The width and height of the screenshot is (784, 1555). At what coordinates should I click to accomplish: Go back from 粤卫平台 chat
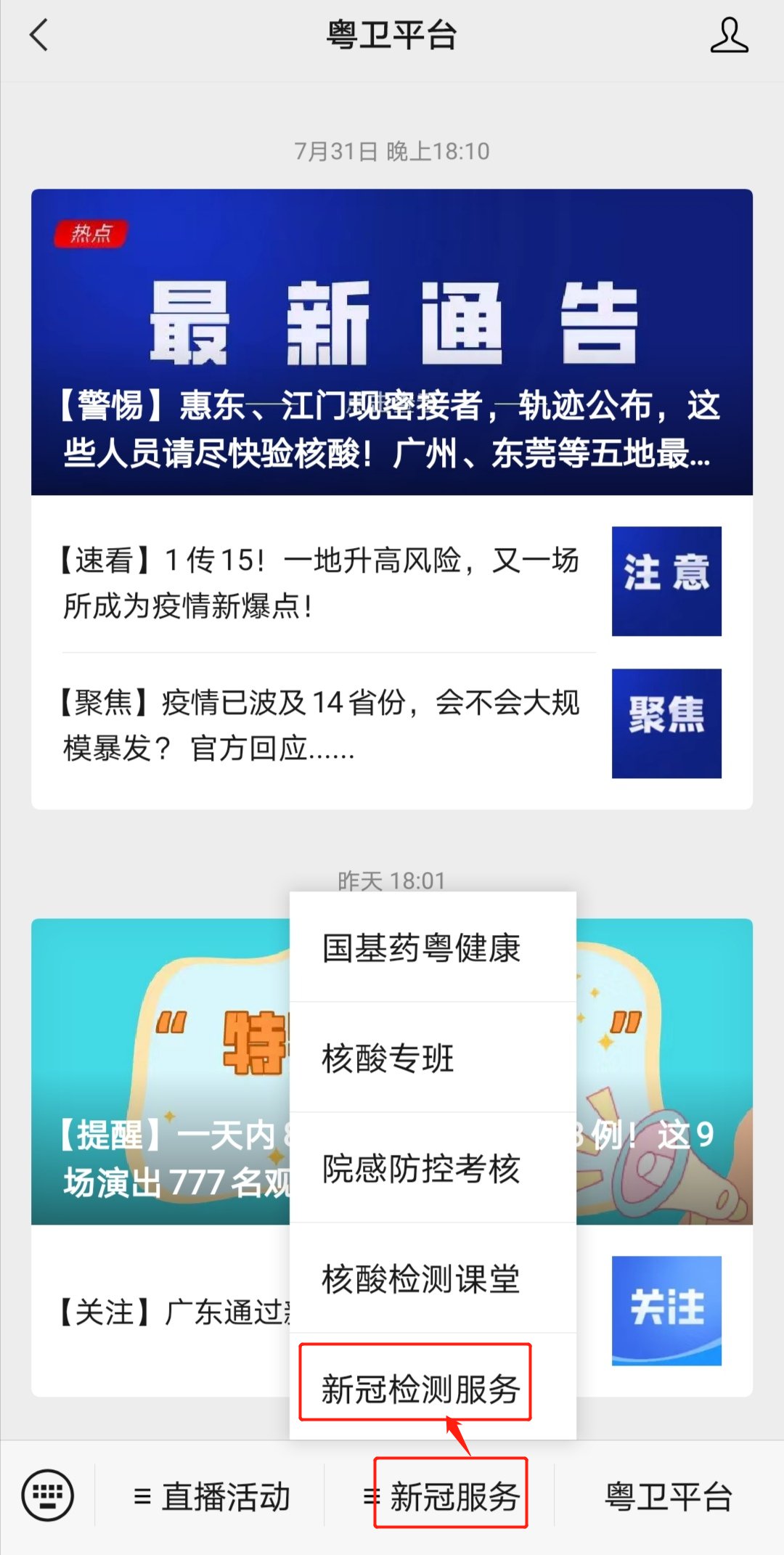pyautogui.click(x=39, y=35)
